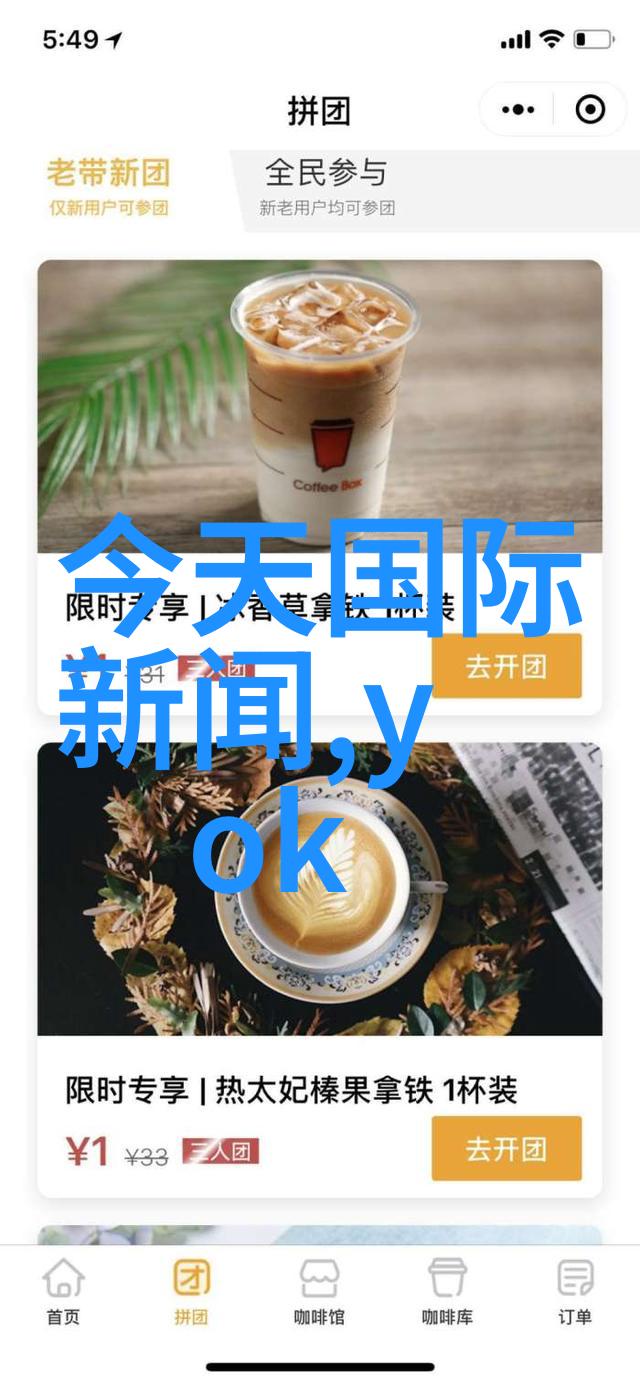Tap 去开团 on the iced latte deal
640x1385 pixels.
[x=506, y=667]
